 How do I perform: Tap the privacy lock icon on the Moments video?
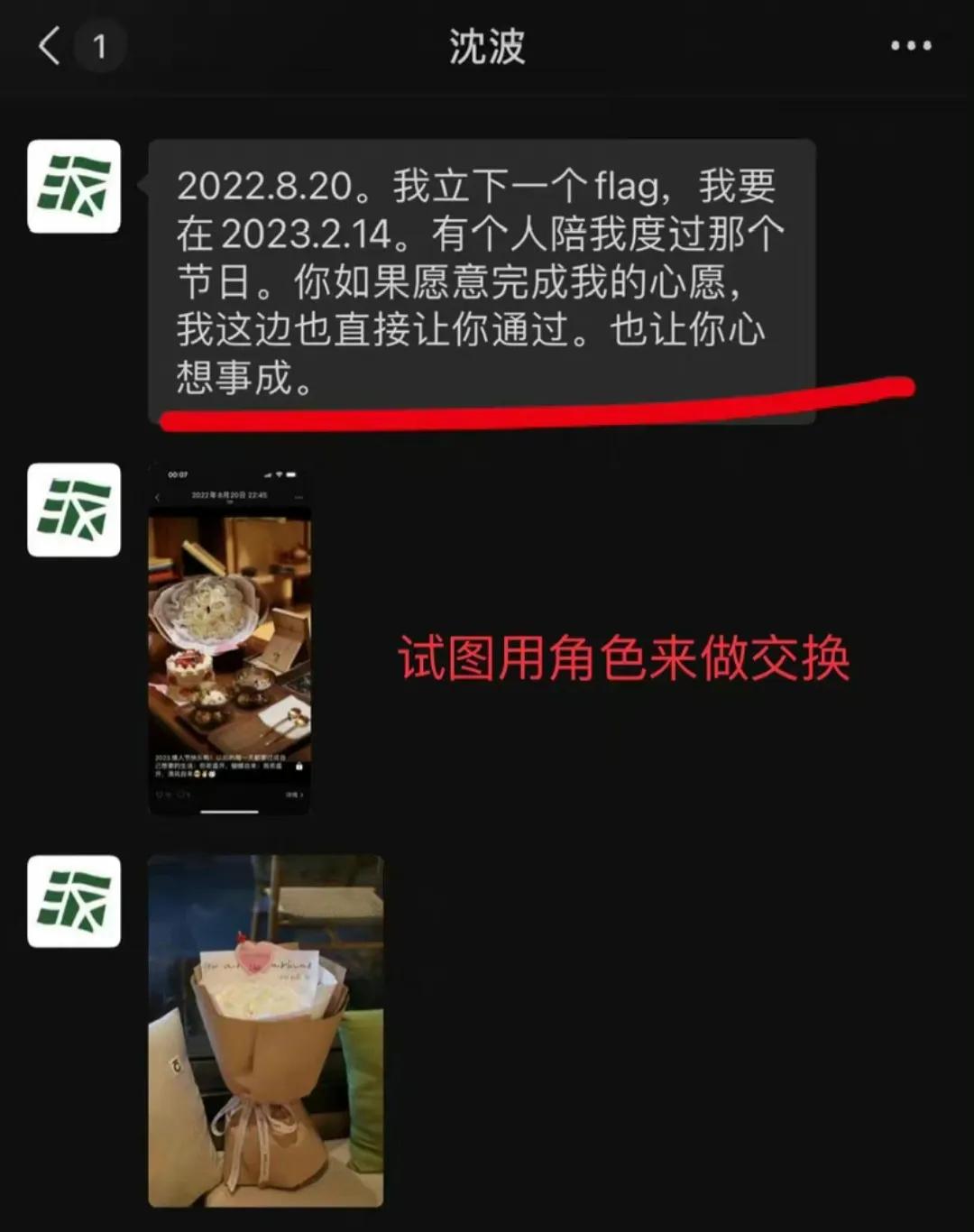pyautogui.click(x=298, y=767)
